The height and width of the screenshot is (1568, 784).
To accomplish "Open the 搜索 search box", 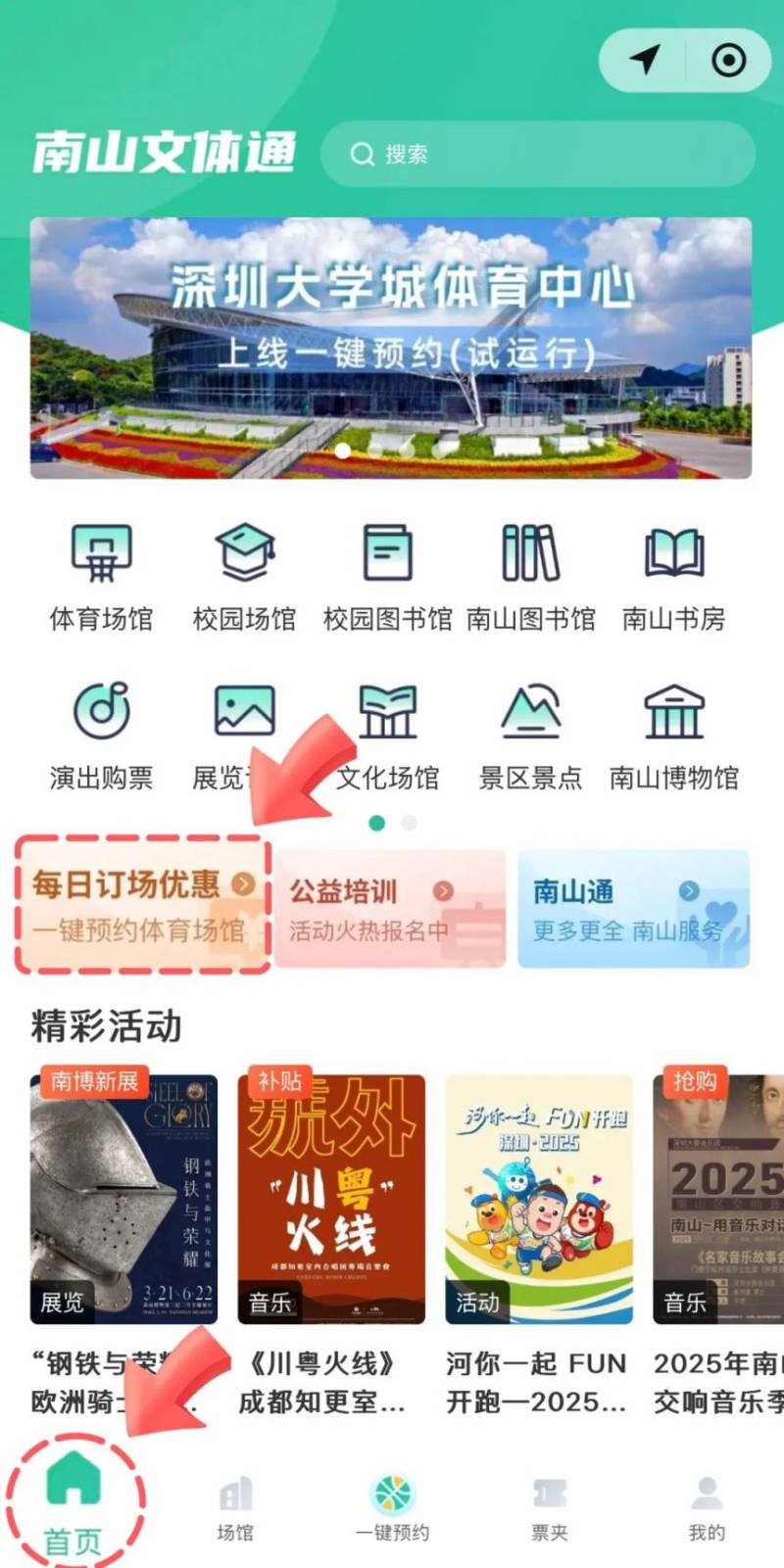I will click(x=537, y=154).
